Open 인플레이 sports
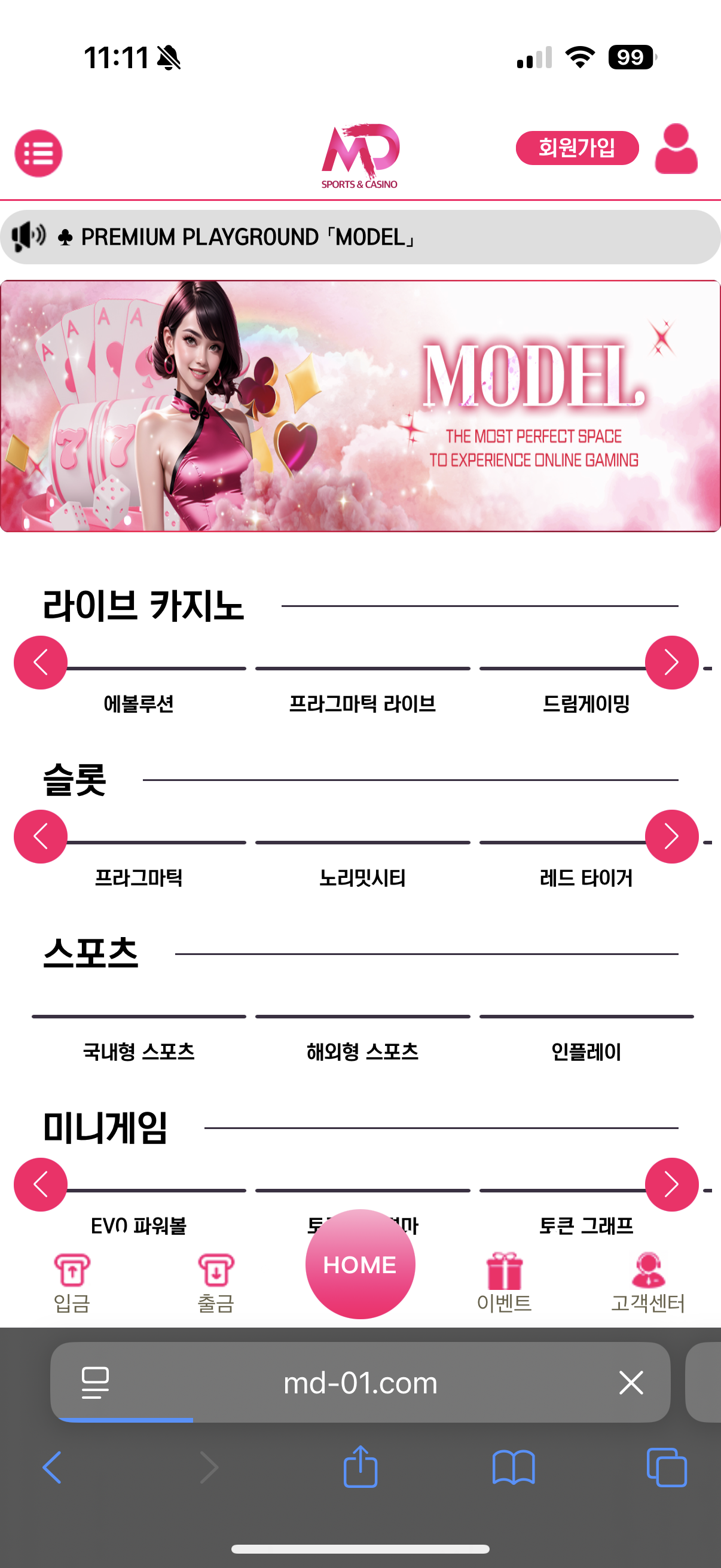721x1568 pixels. 586,1051
